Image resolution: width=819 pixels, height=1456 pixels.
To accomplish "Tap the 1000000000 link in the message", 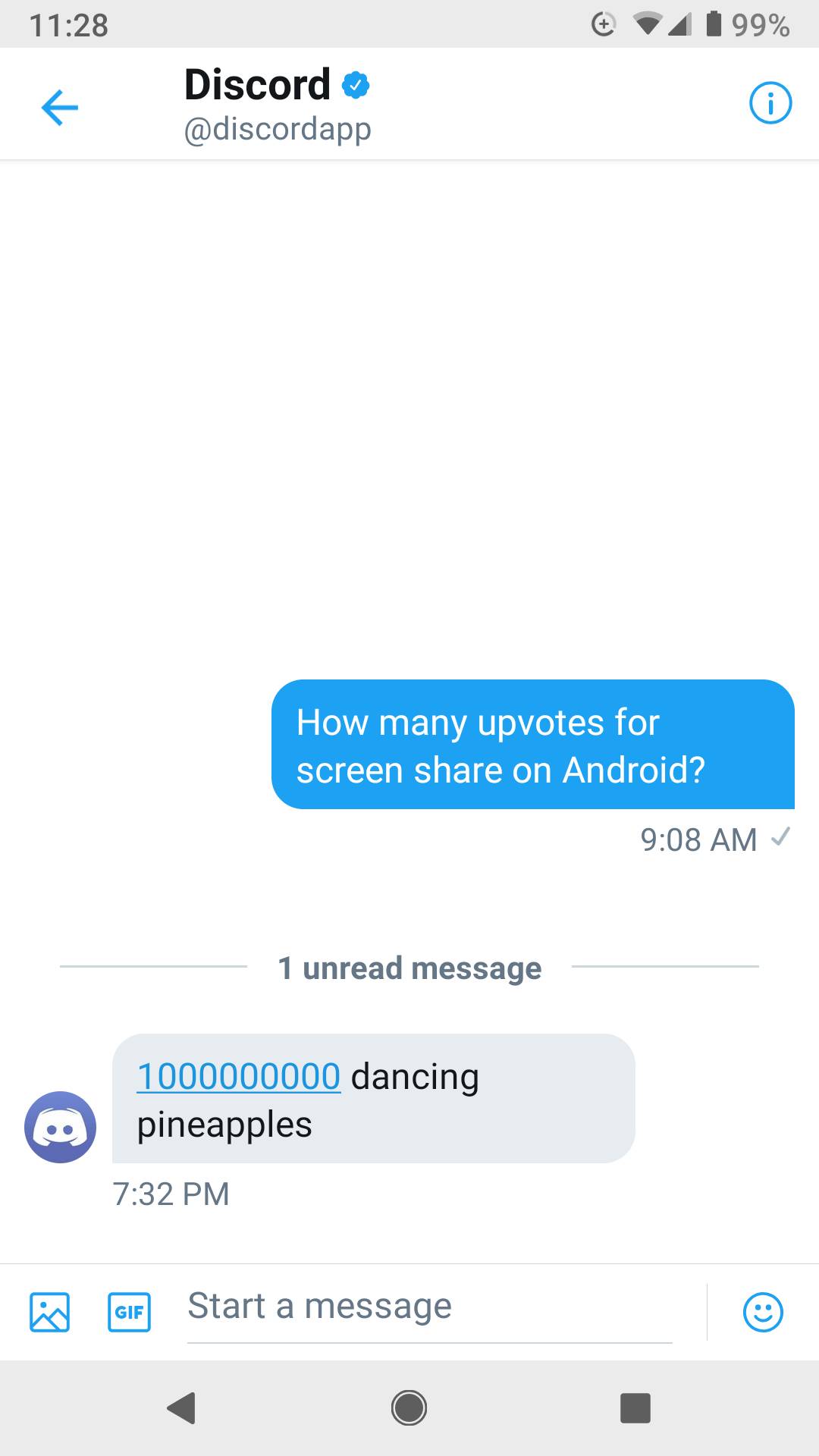I will (239, 1076).
